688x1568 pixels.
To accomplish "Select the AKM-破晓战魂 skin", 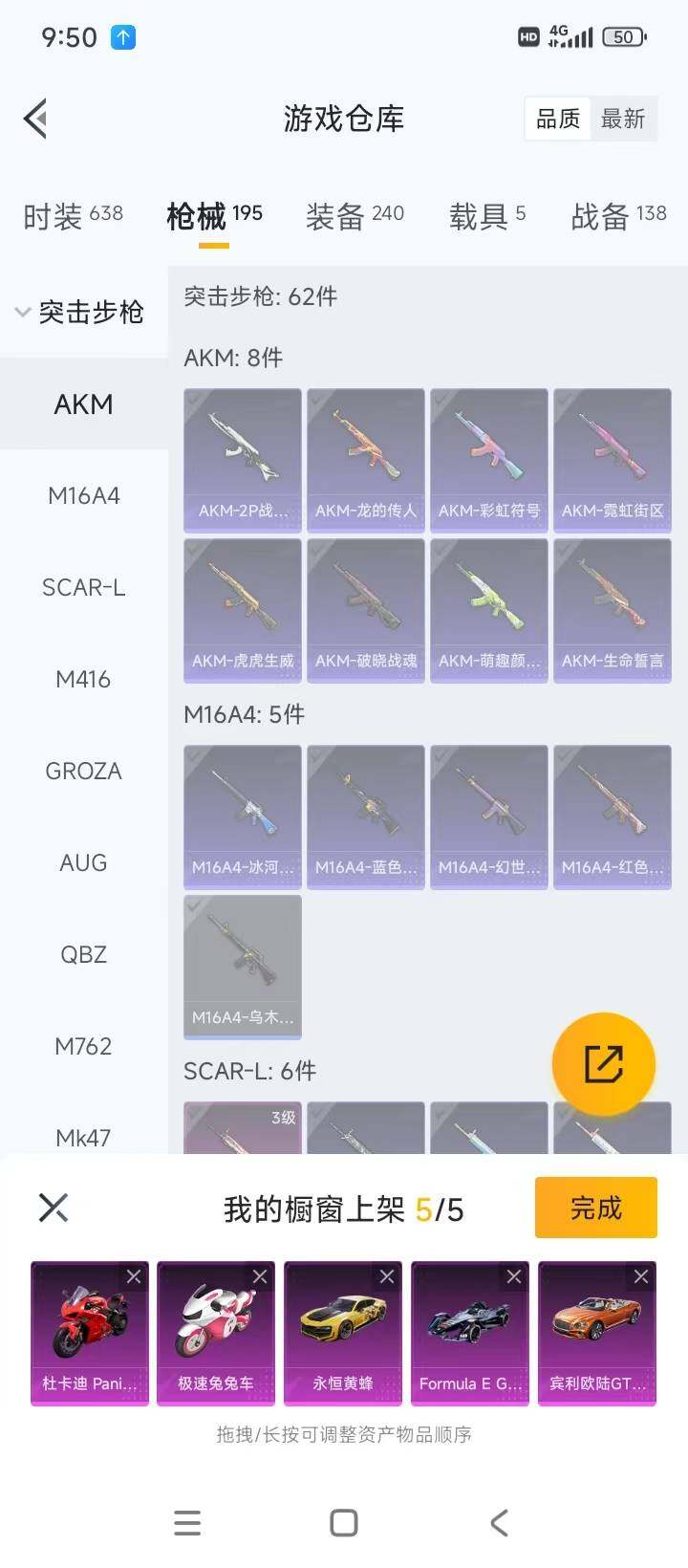I will (366, 609).
